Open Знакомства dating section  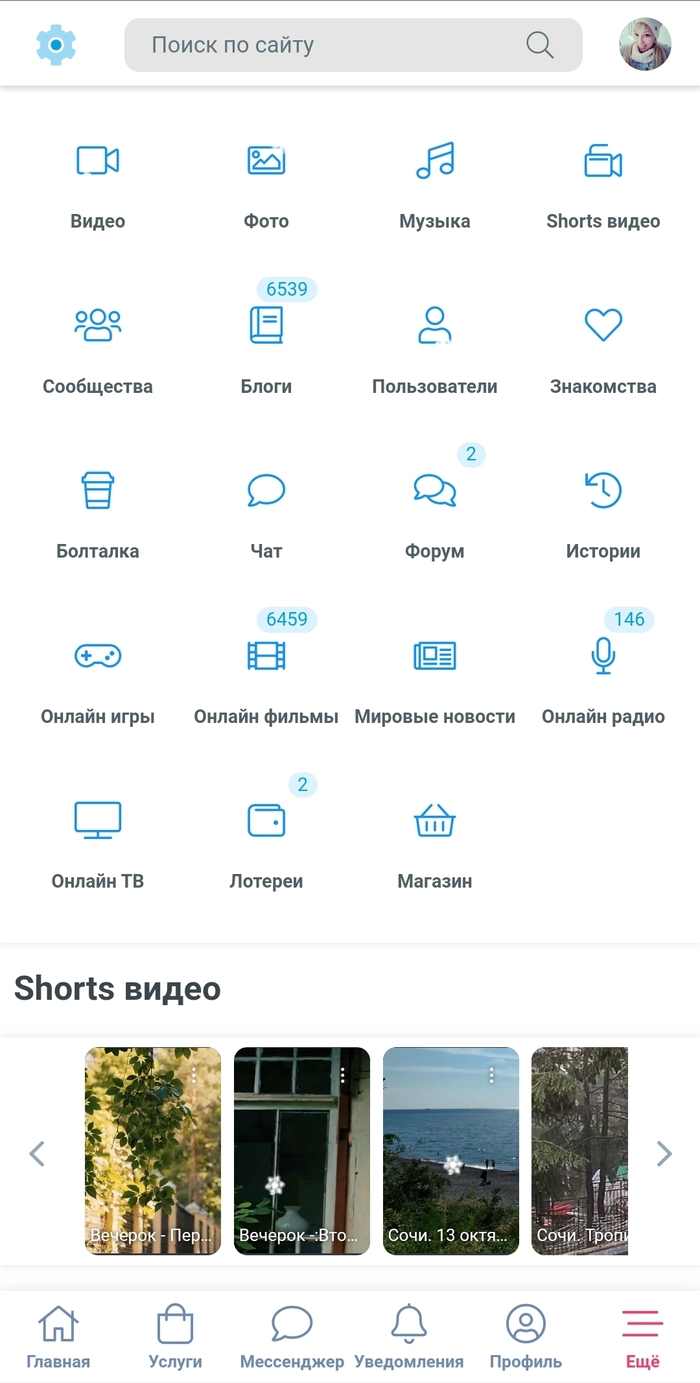click(603, 350)
